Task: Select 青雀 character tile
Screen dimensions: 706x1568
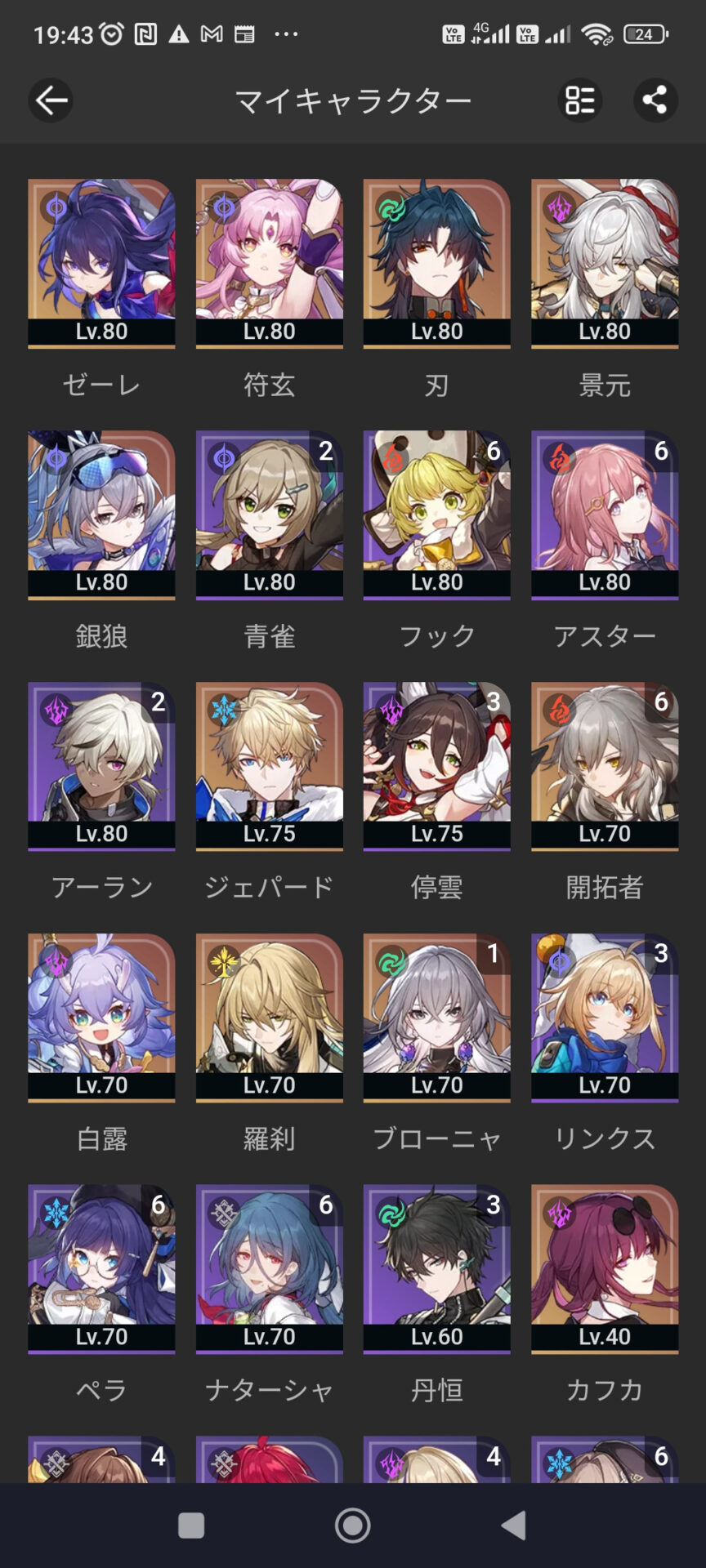Action: 269,513
